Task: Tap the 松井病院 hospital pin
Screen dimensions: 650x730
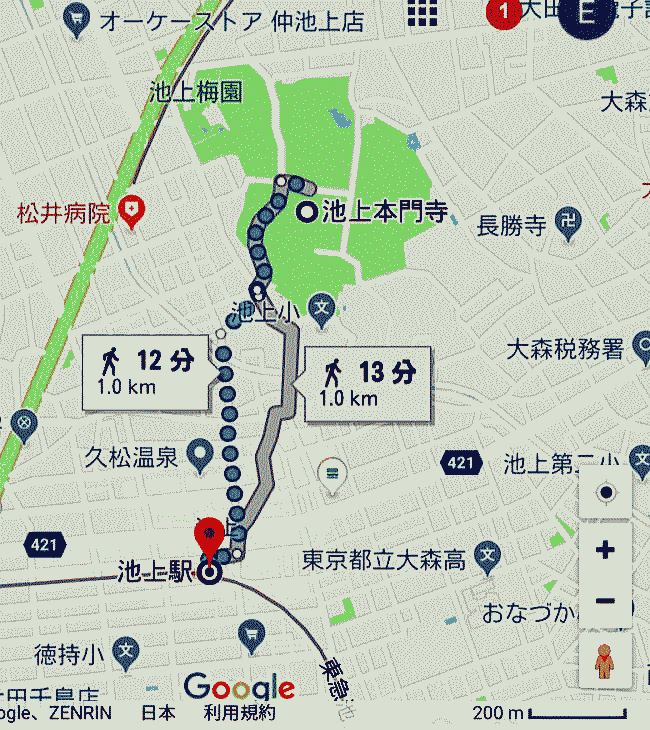Action: (131, 212)
